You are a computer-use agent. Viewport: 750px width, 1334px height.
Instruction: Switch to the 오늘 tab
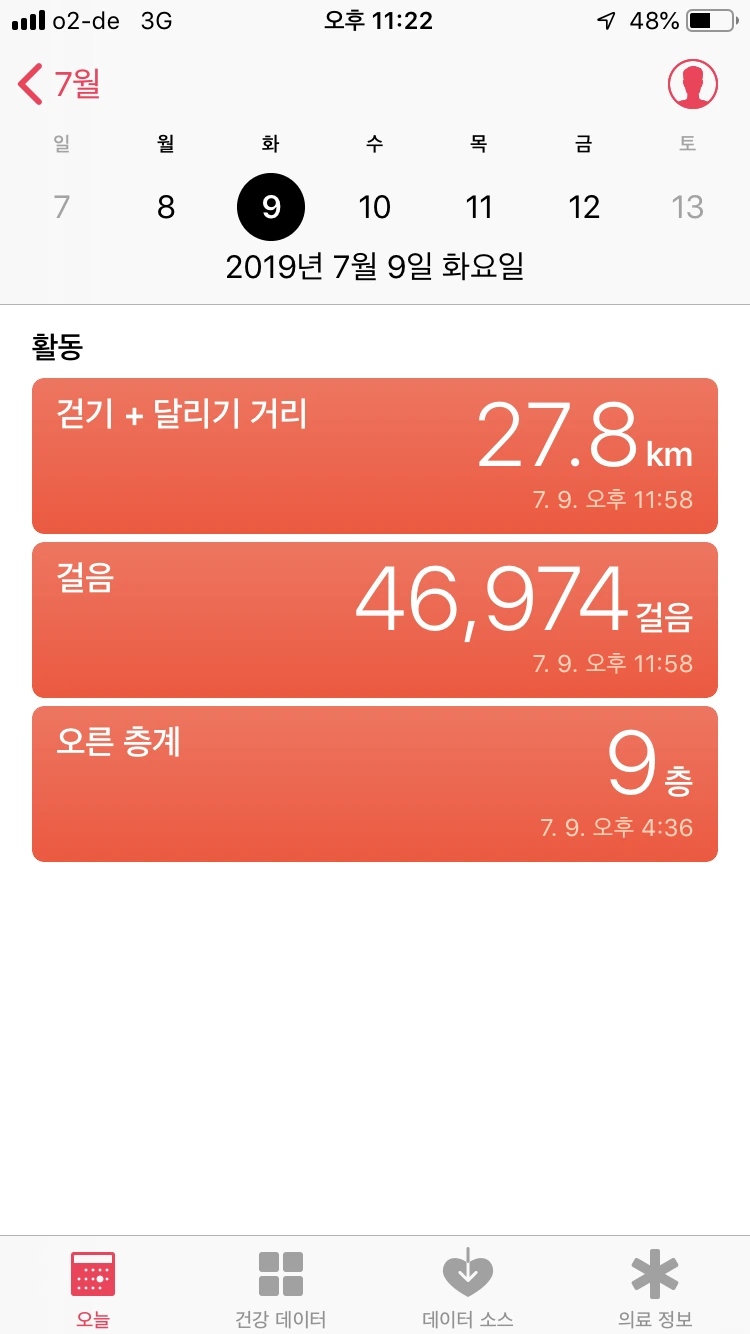pos(93,1287)
